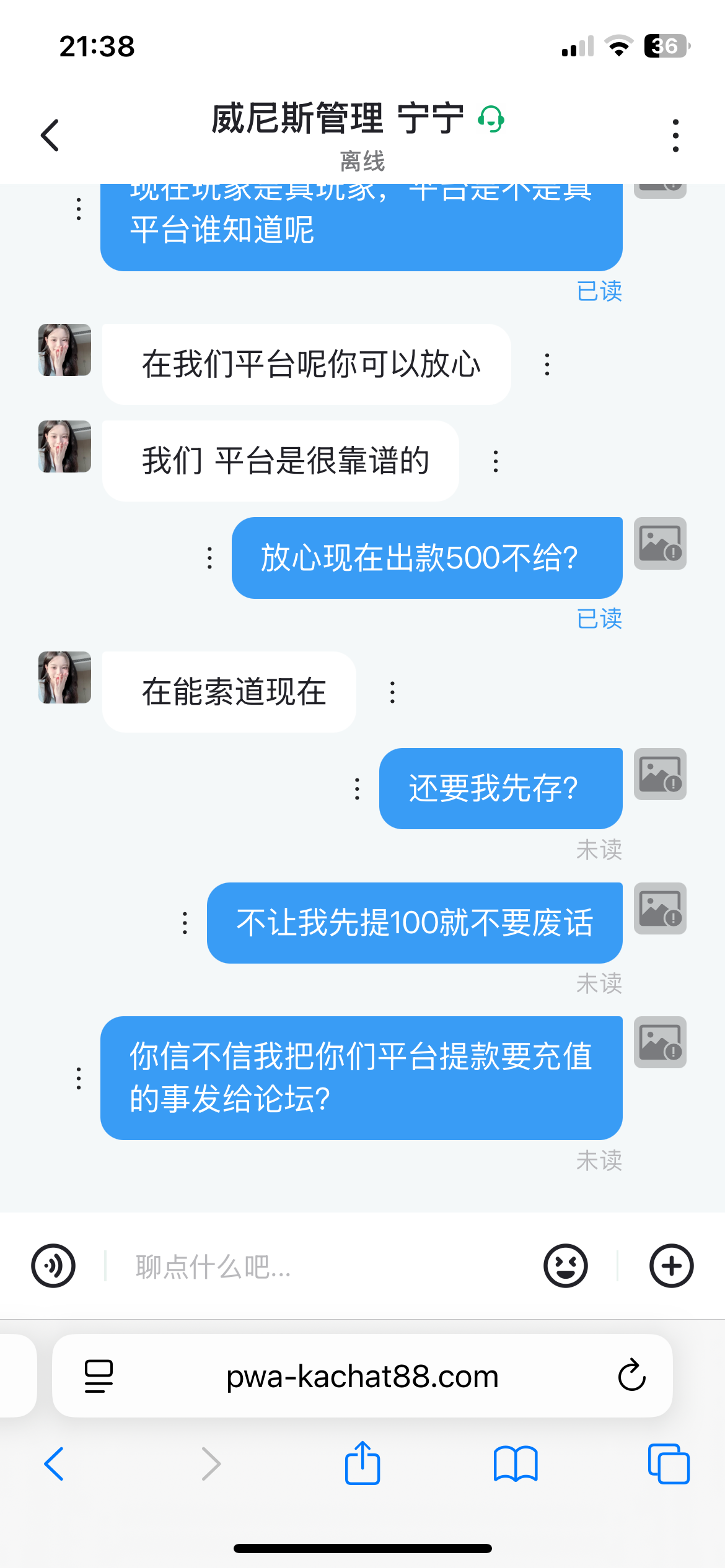Go back using the chat back arrow
This screenshot has height=1568, width=725.
pos(50,134)
